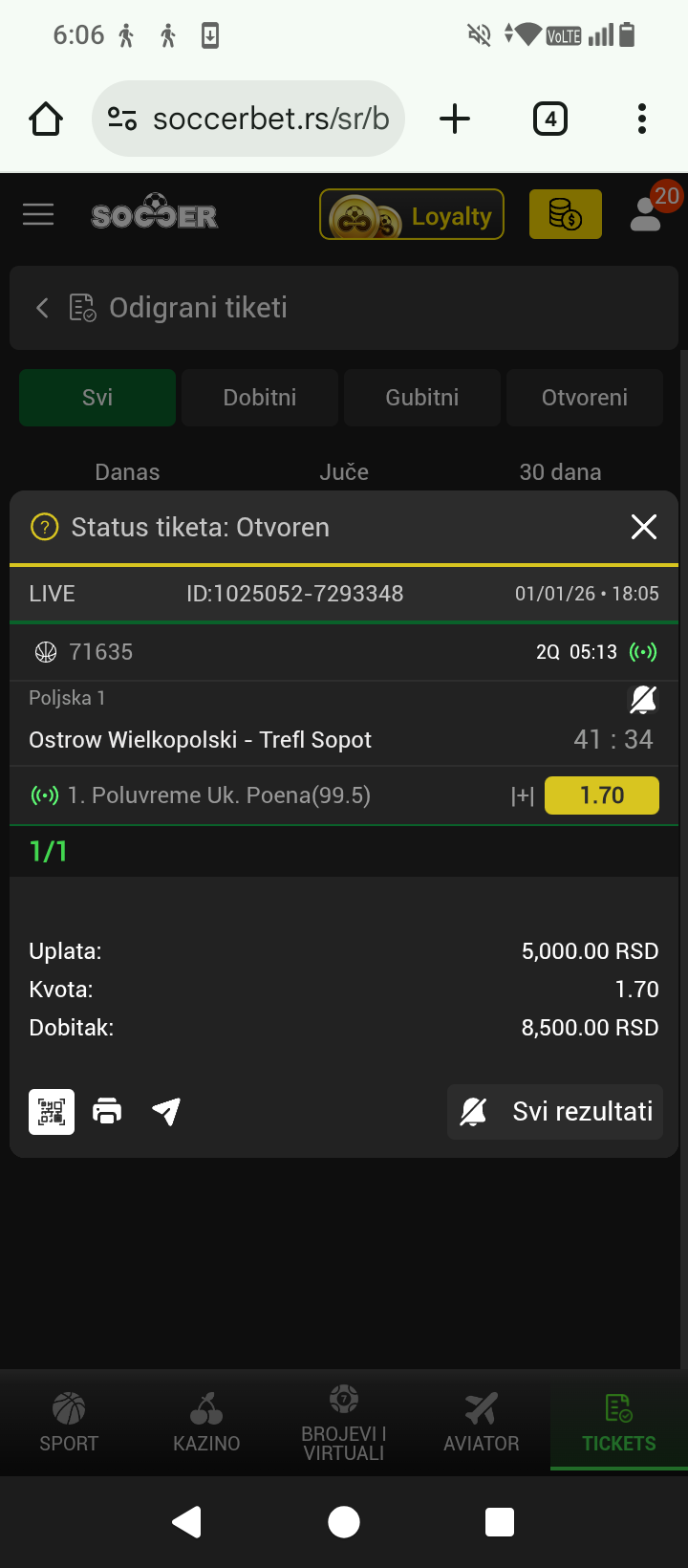
Task: Print this ticket
Action: pyautogui.click(x=107, y=1112)
